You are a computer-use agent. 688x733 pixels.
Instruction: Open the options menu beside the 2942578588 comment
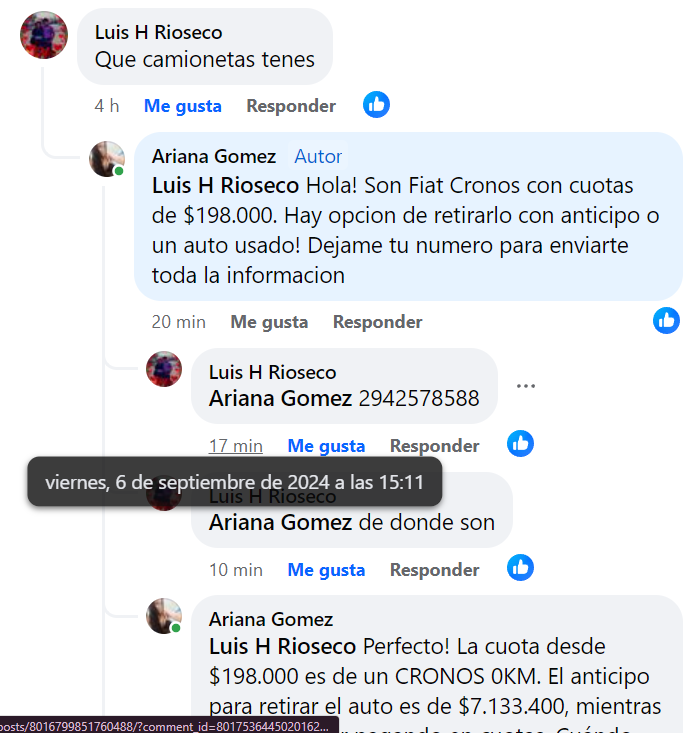coord(526,386)
